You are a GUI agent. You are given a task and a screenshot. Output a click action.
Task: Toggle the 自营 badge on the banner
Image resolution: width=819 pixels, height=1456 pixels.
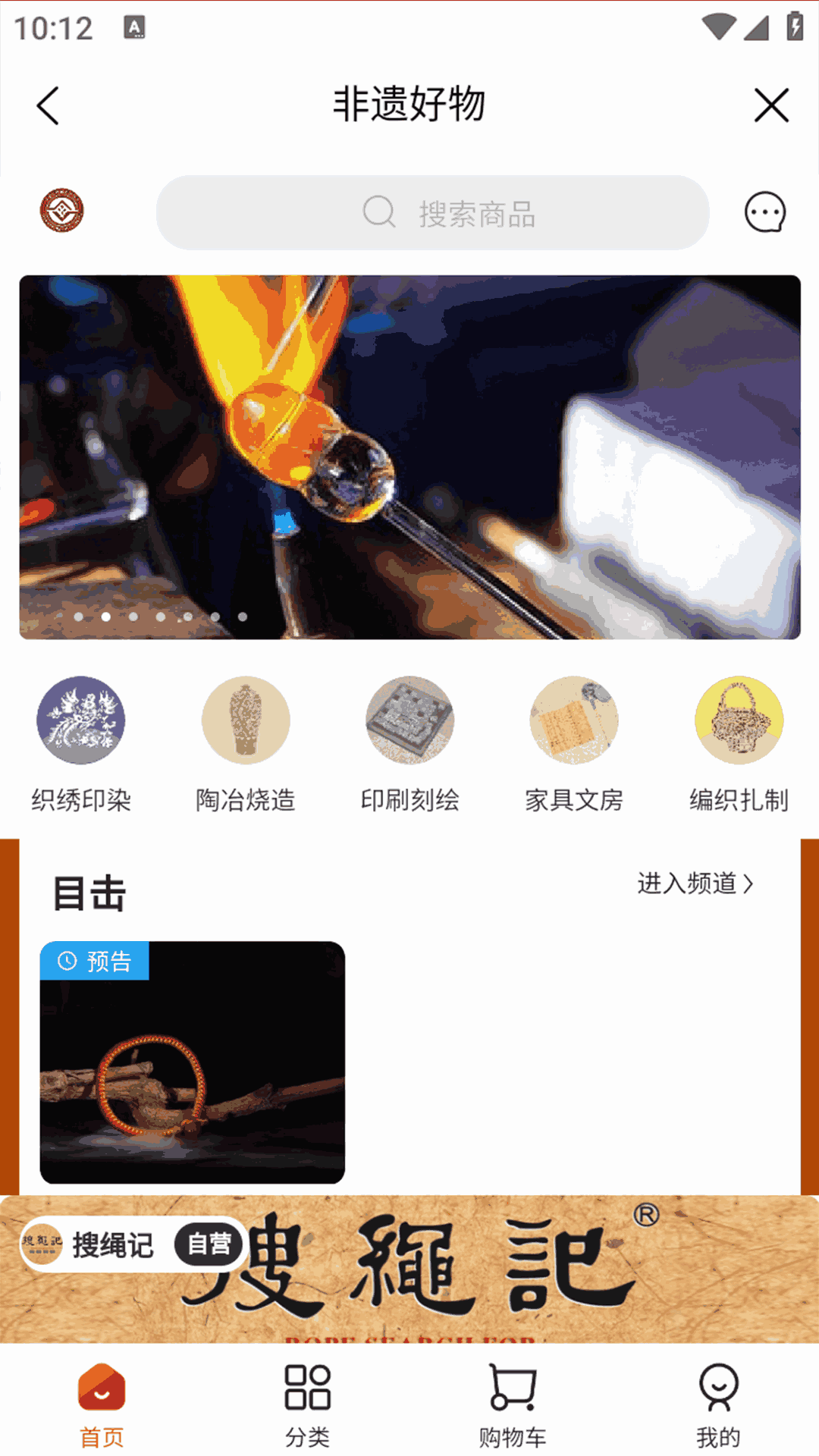(208, 1244)
